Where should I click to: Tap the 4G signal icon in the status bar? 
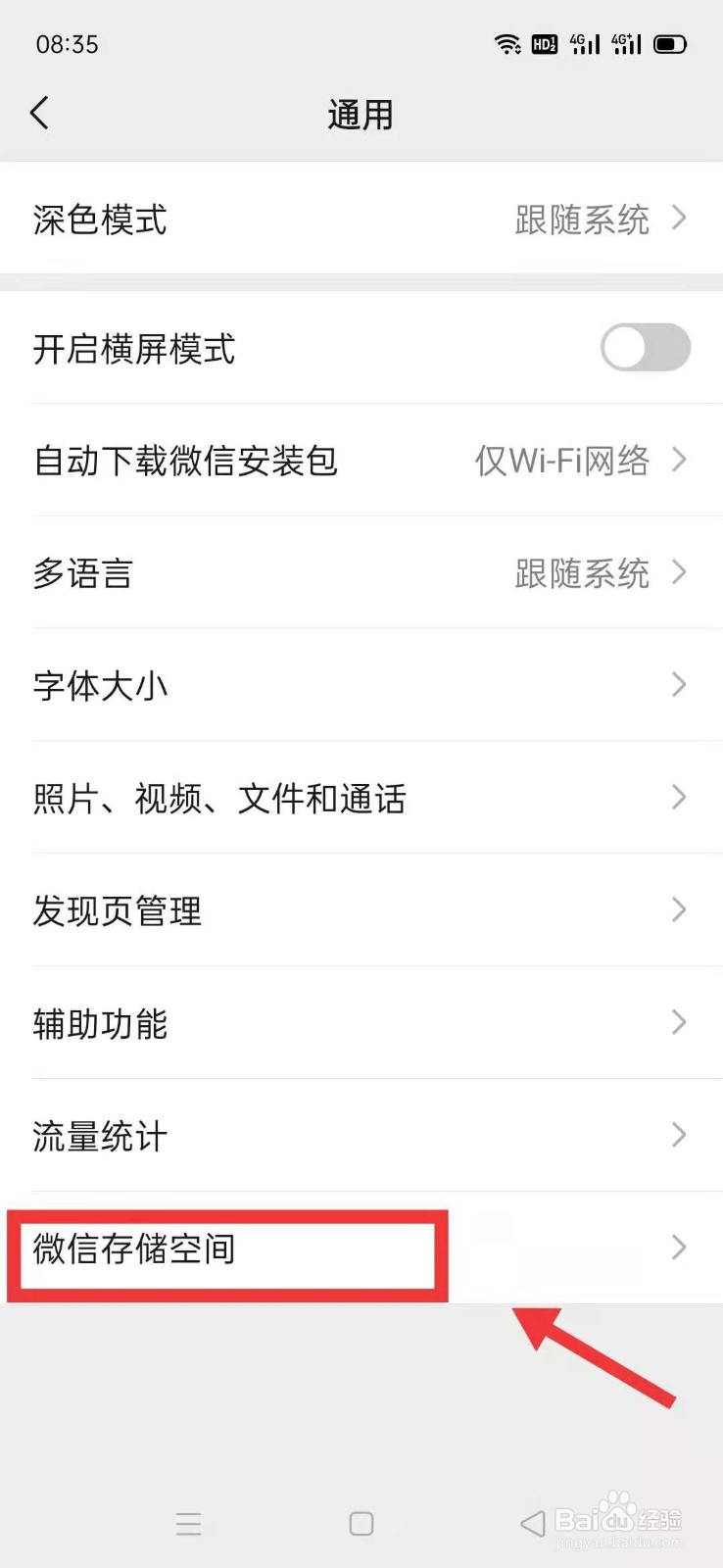click(585, 43)
